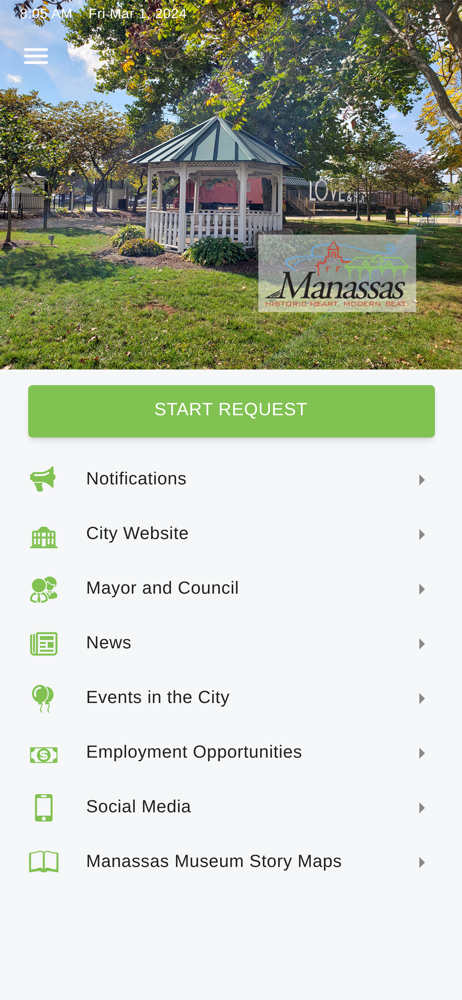The height and width of the screenshot is (1000, 462).
Task: Open Mayor and Council
Action: tap(231, 589)
